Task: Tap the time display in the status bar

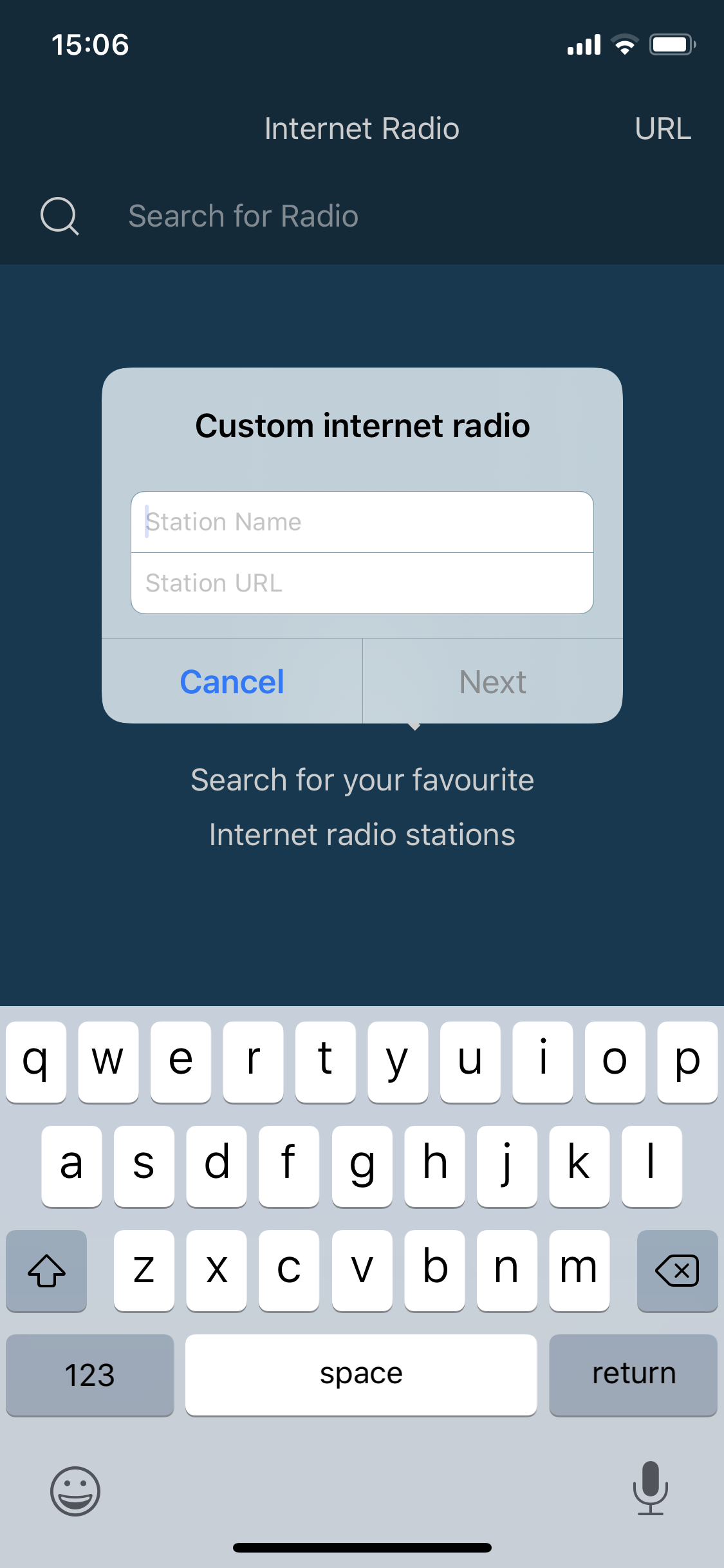Action: (89, 44)
